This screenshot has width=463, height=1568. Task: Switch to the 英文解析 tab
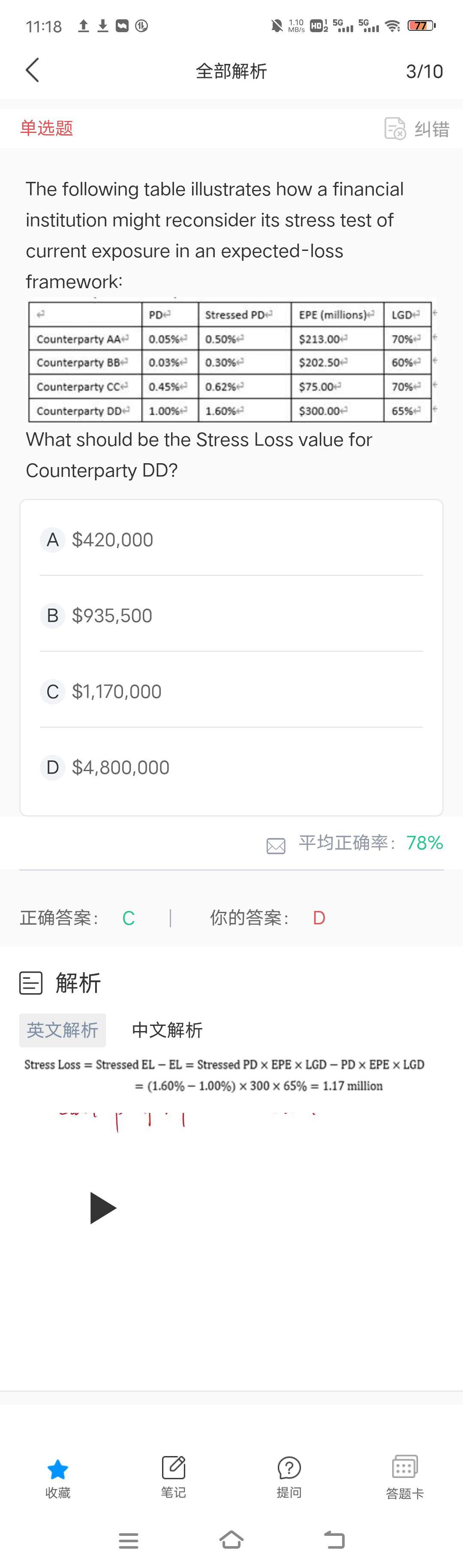point(62,1030)
